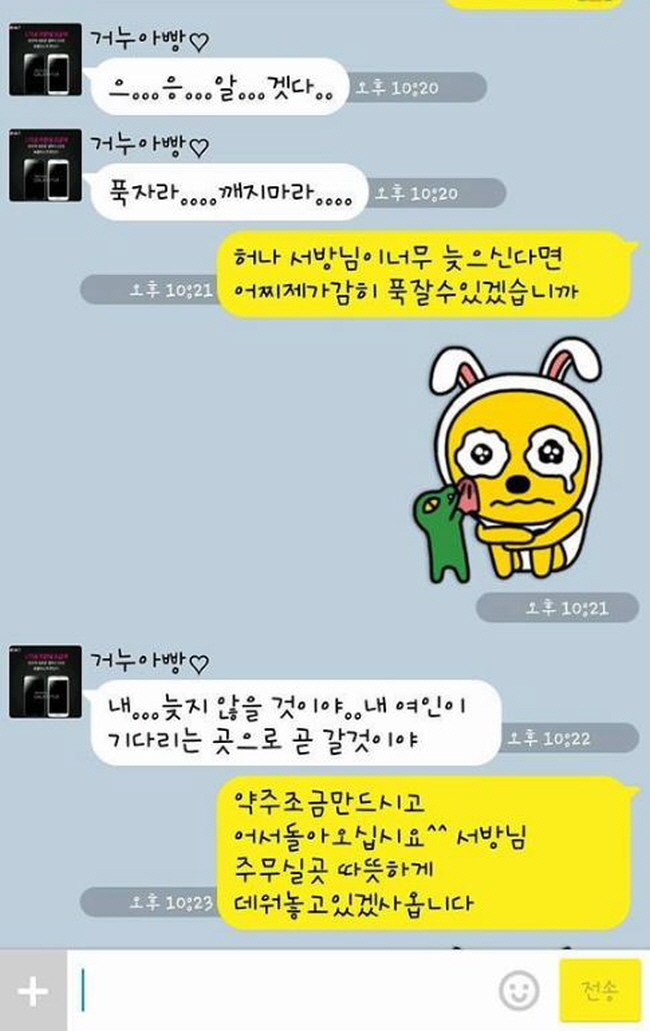Image resolution: width=650 pixels, height=1031 pixels.
Task: Tap the 전송 send button
Action: coord(600,991)
